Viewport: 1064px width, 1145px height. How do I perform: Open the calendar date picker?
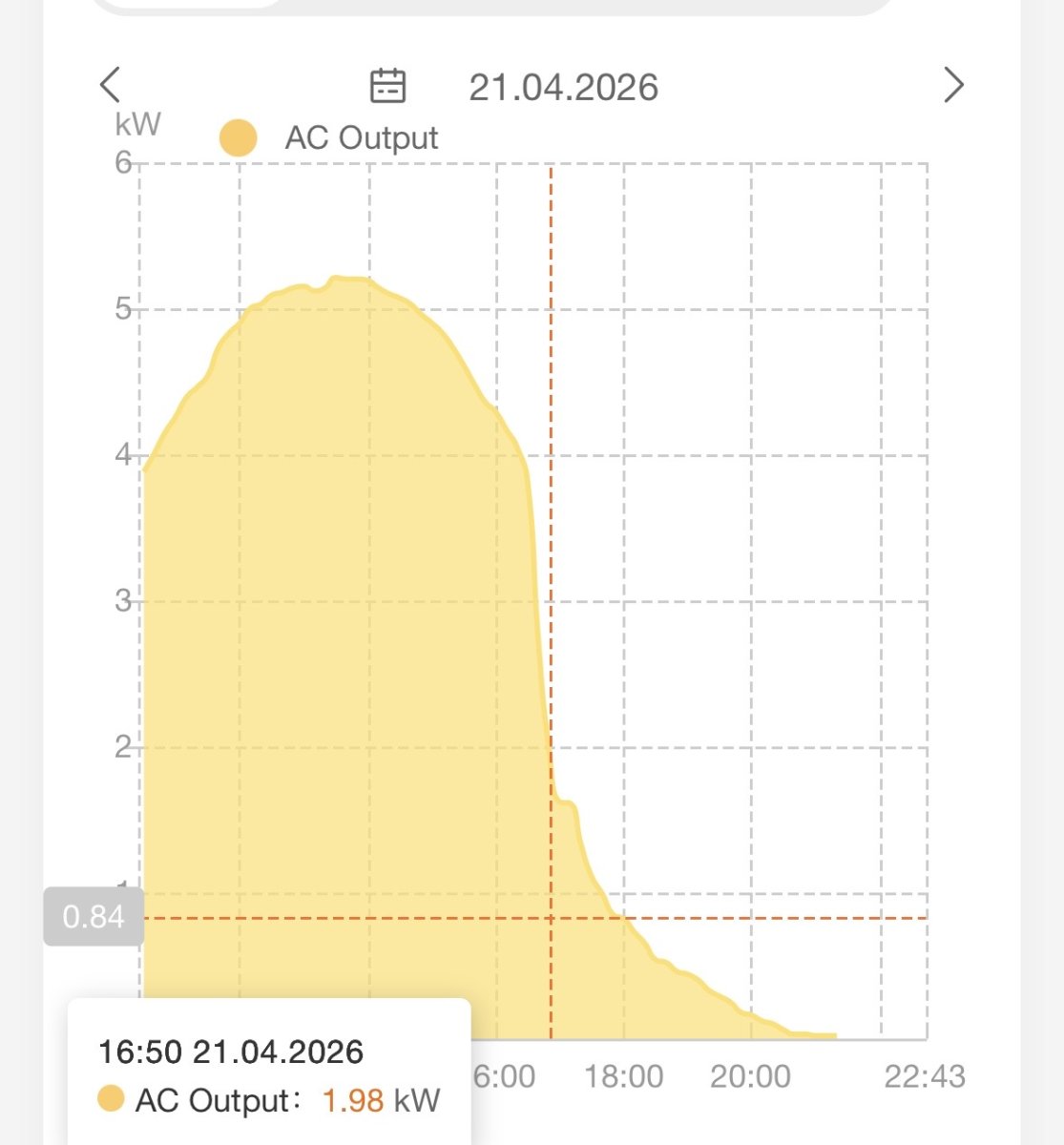click(x=387, y=86)
